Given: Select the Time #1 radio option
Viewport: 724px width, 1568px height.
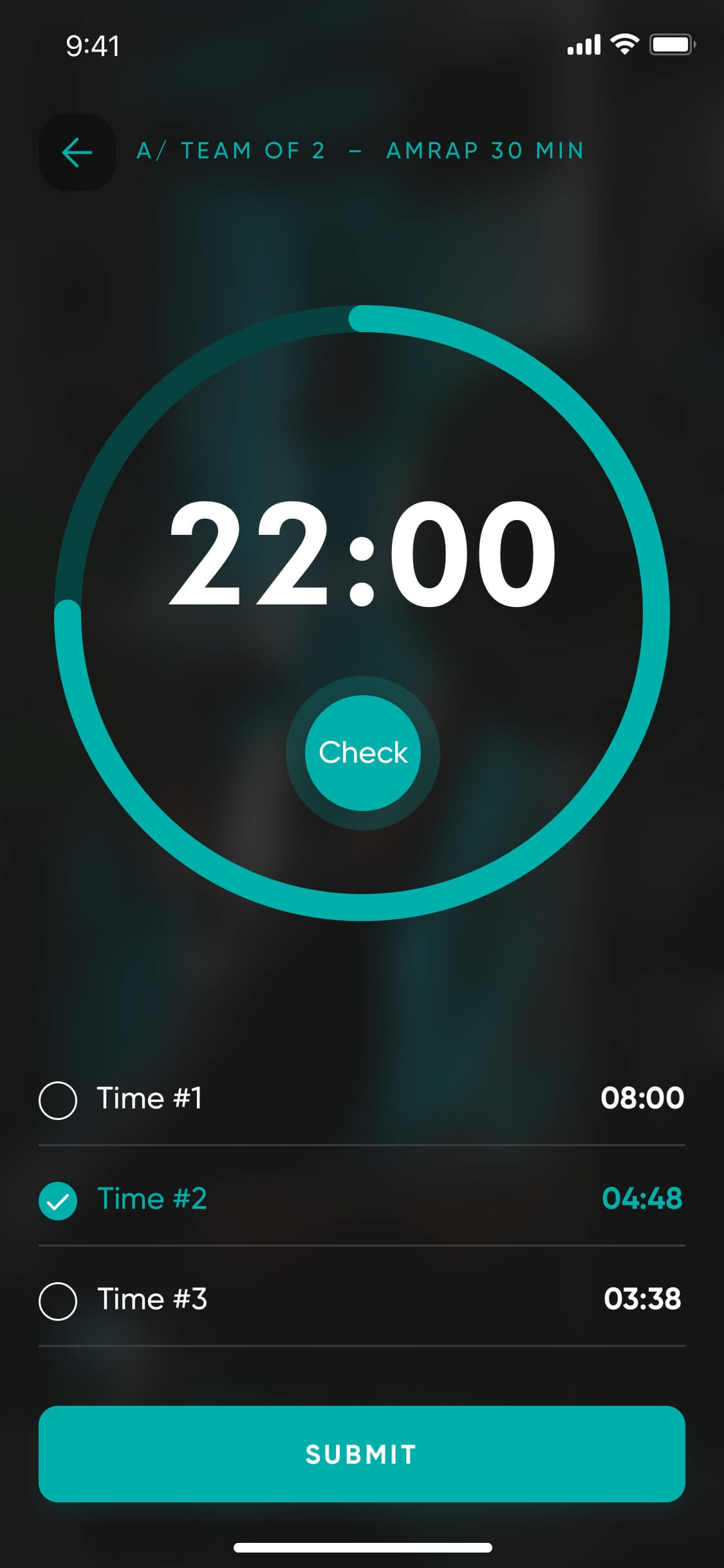Looking at the screenshot, I should pyautogui.click(x=58, y=1100).
